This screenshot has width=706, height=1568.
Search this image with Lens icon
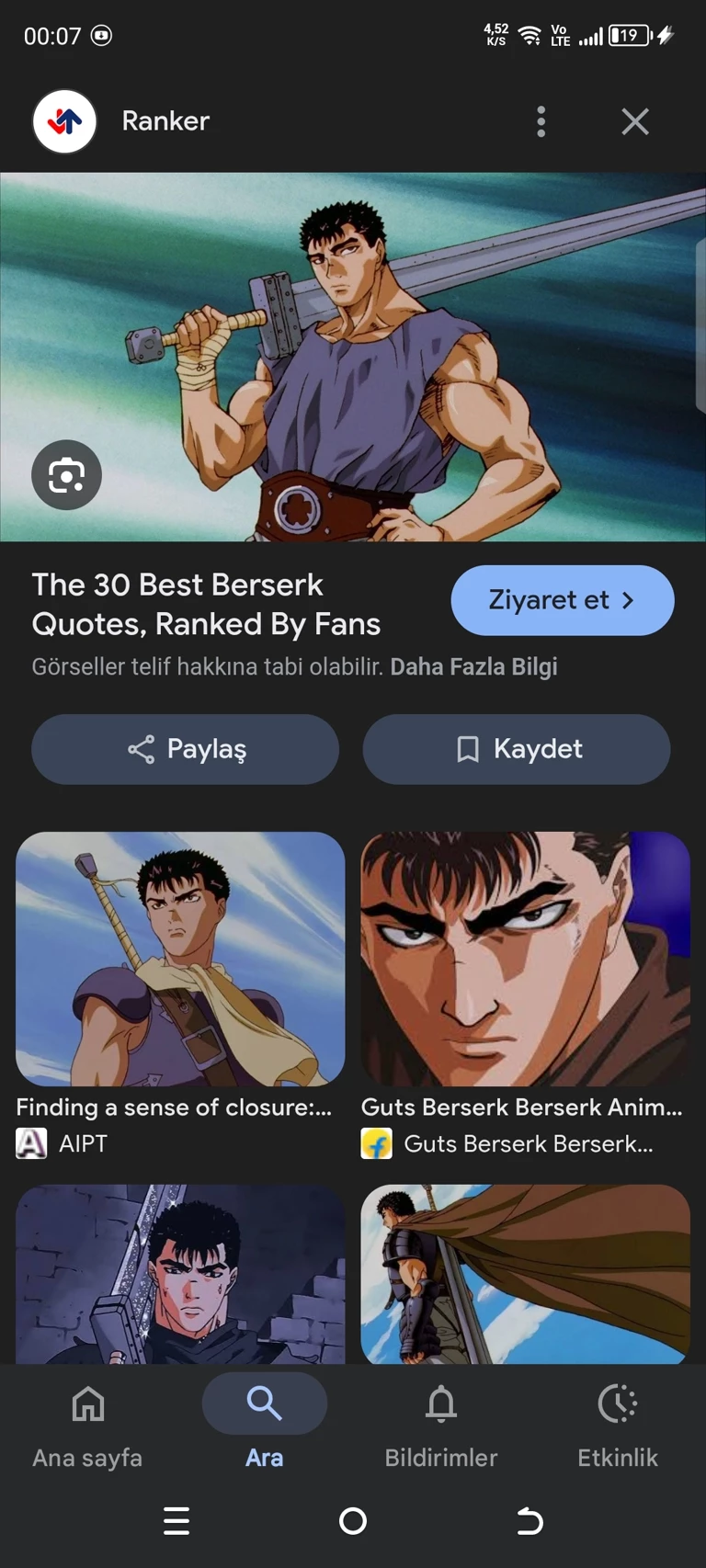pos(66,475)
